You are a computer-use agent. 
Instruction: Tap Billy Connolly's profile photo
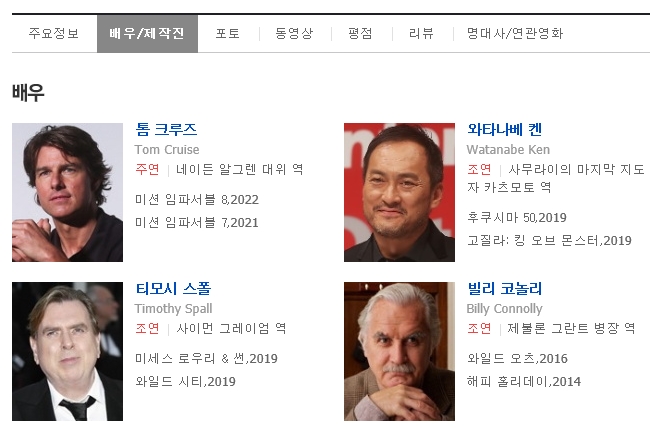click(399, 351)
